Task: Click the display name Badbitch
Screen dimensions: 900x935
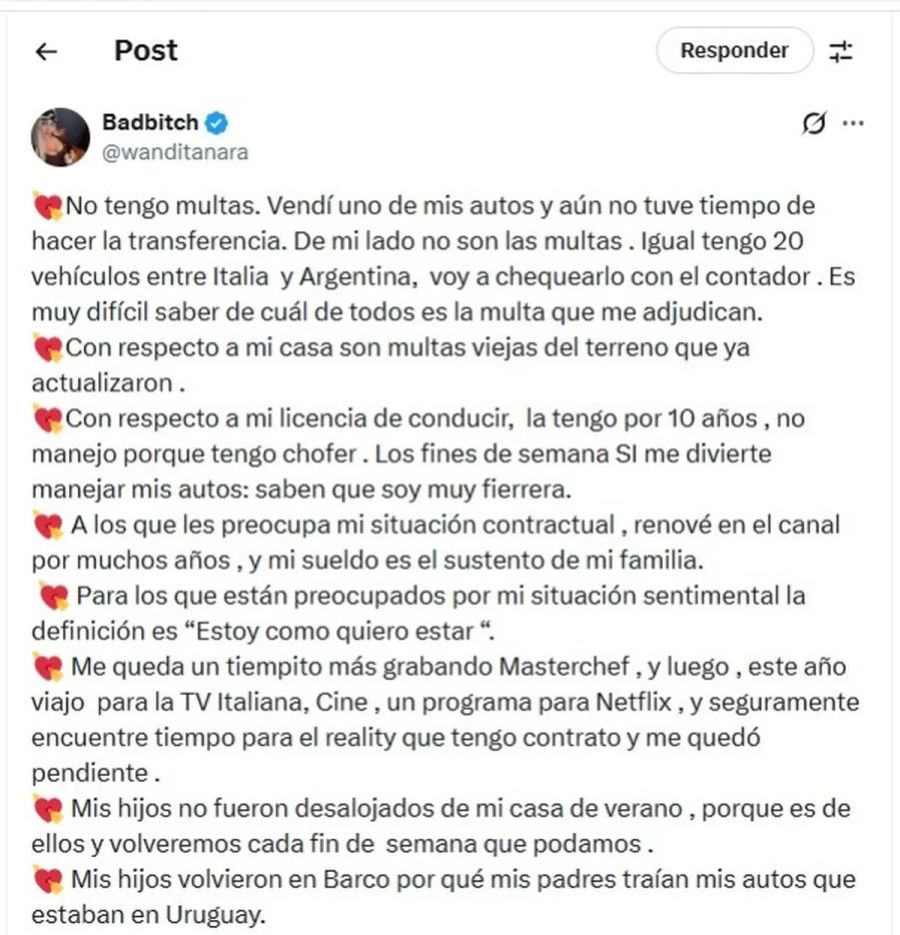Action: (148, 123)
